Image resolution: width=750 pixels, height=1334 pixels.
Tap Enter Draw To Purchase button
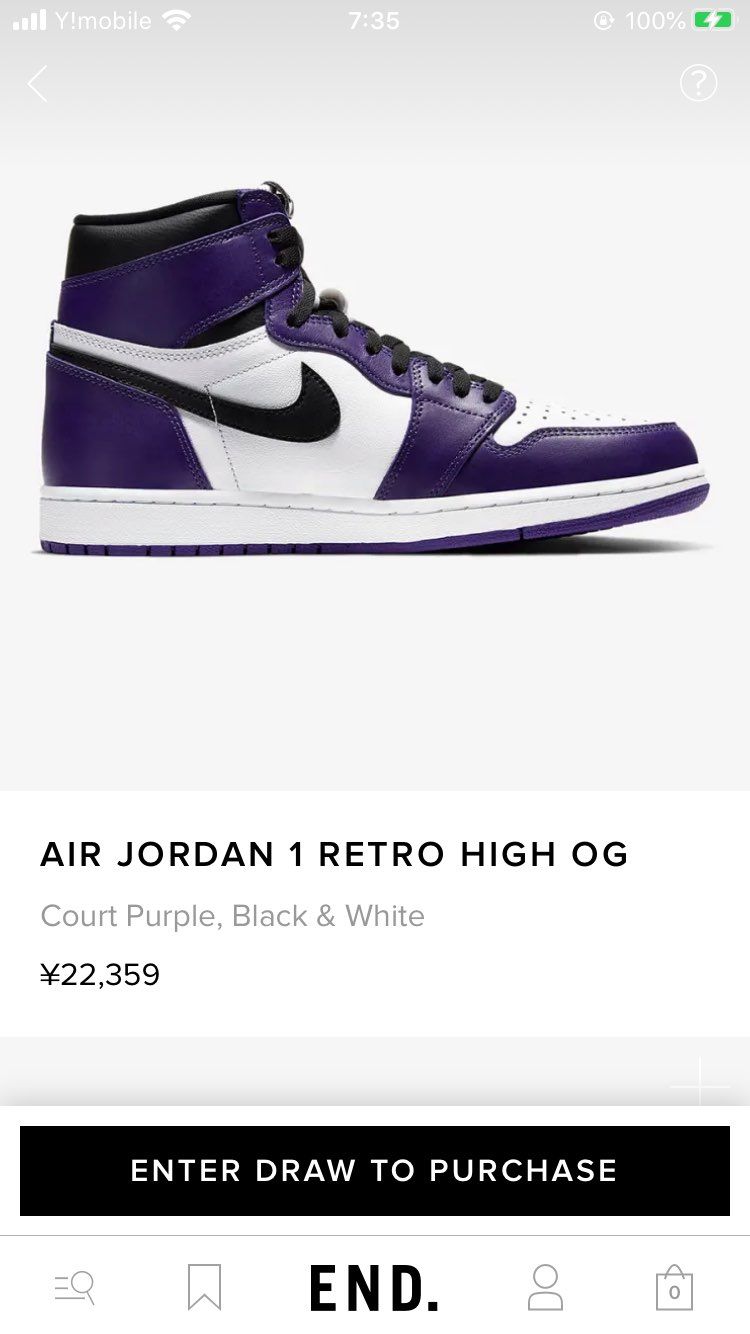[x=374, y=1170]
